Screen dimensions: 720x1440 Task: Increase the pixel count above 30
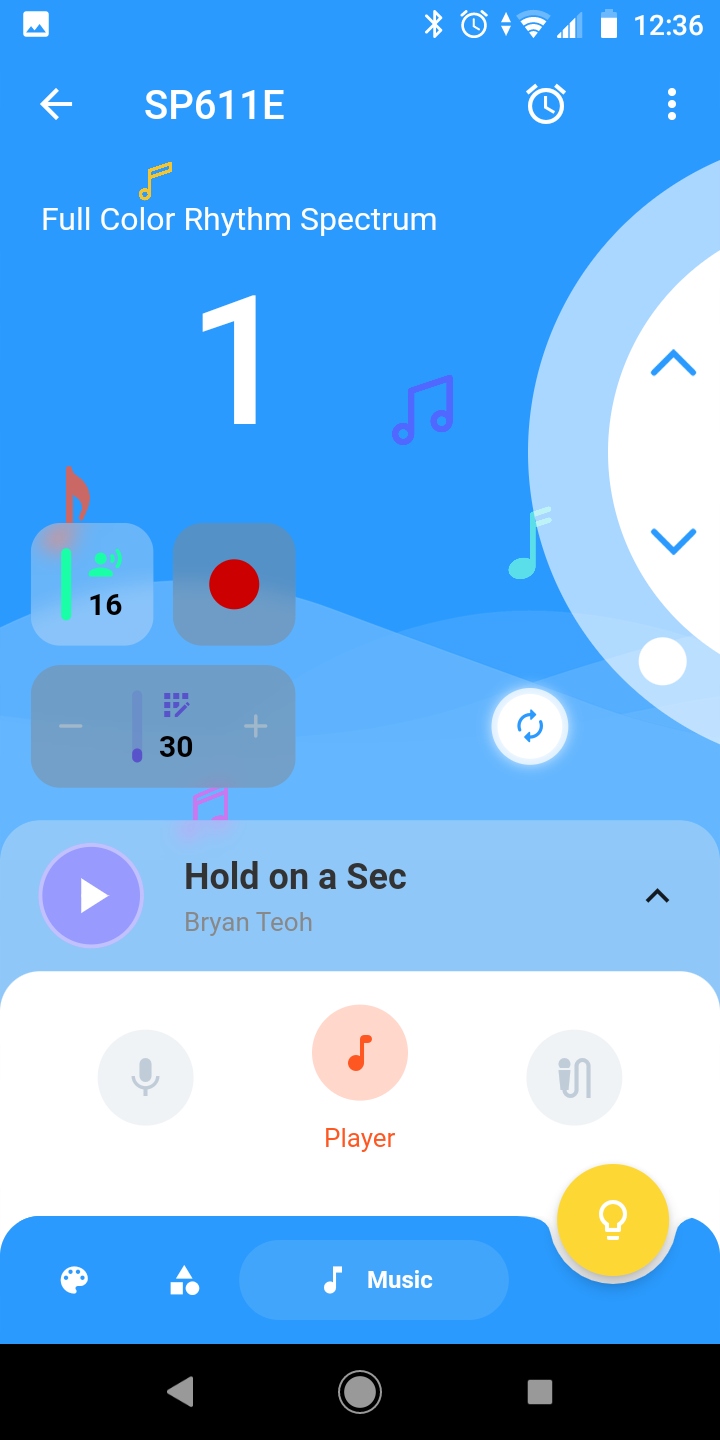[x=256, y=726]
